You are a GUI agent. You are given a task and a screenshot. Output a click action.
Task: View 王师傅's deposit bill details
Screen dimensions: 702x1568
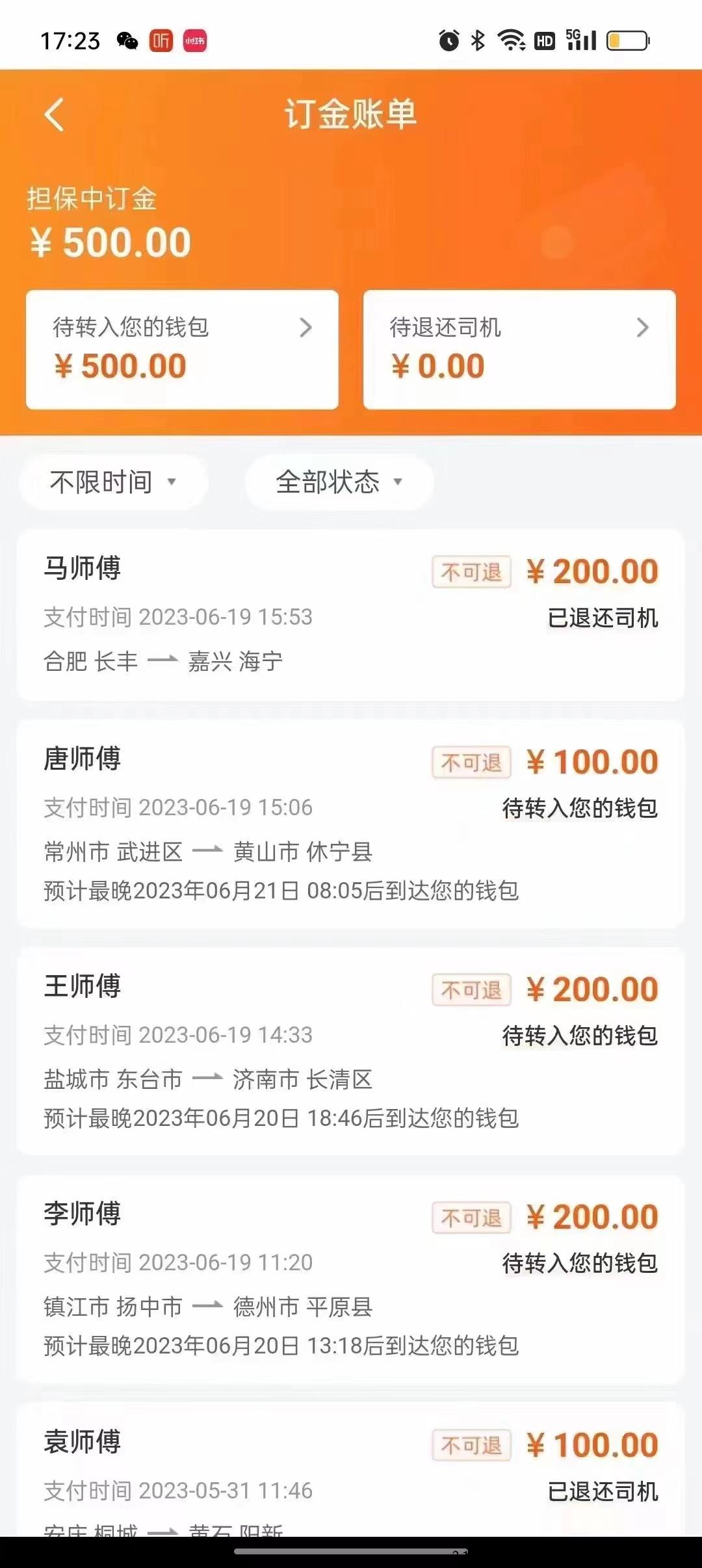351,1051
